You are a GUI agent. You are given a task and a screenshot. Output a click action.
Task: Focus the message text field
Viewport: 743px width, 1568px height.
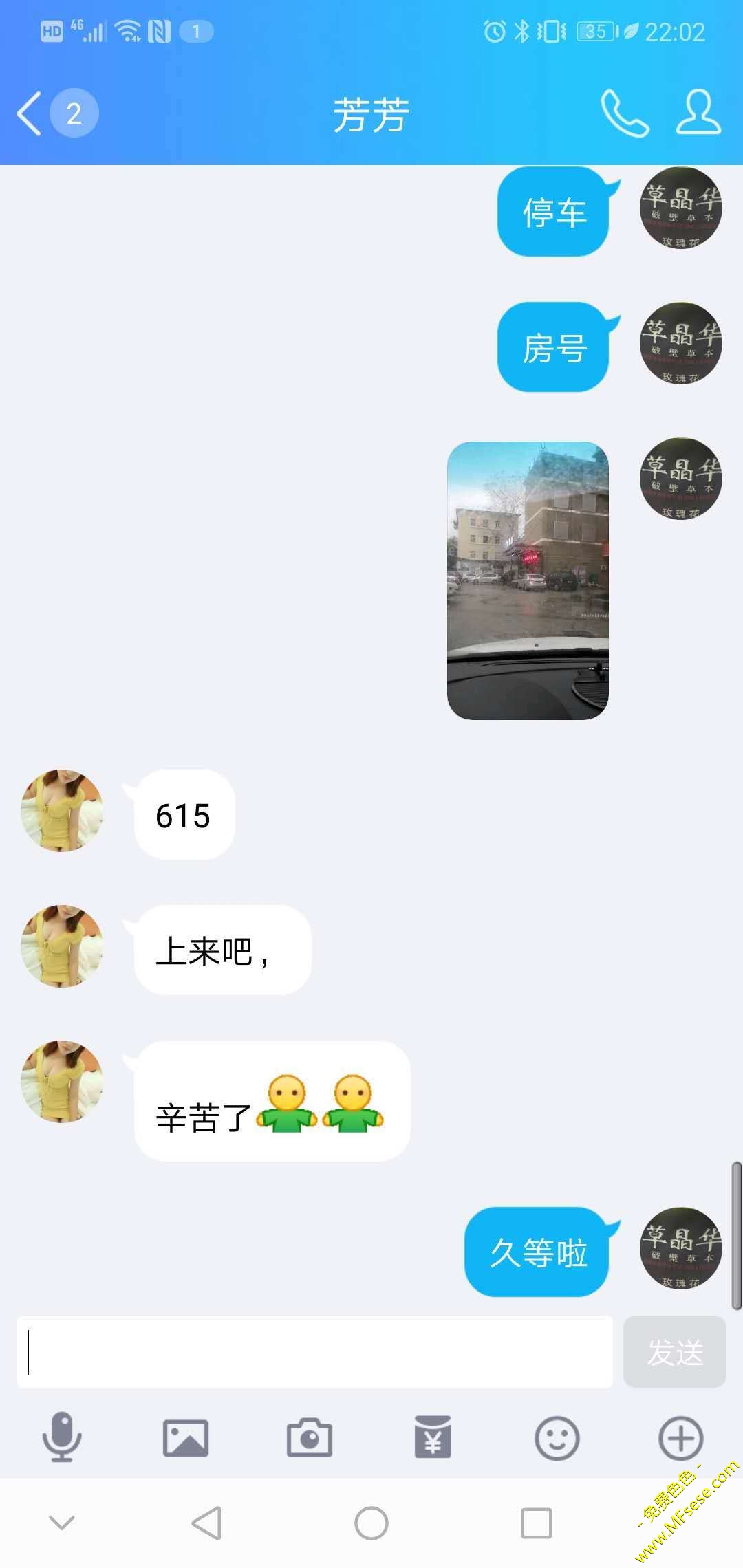[x=314, y=1351]
